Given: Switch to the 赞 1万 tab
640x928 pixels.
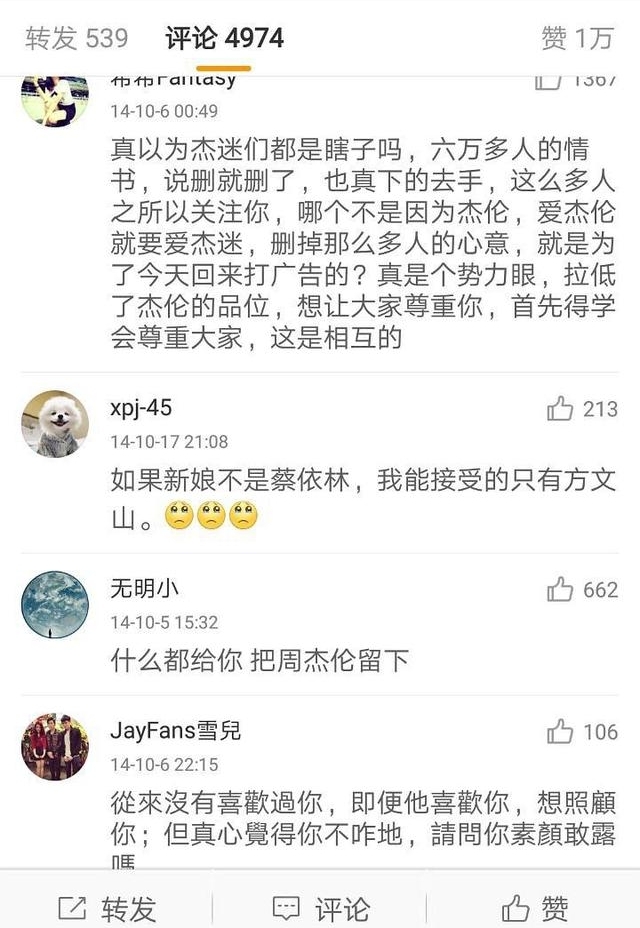Looking at the screenshot, I should coord(576,38).
